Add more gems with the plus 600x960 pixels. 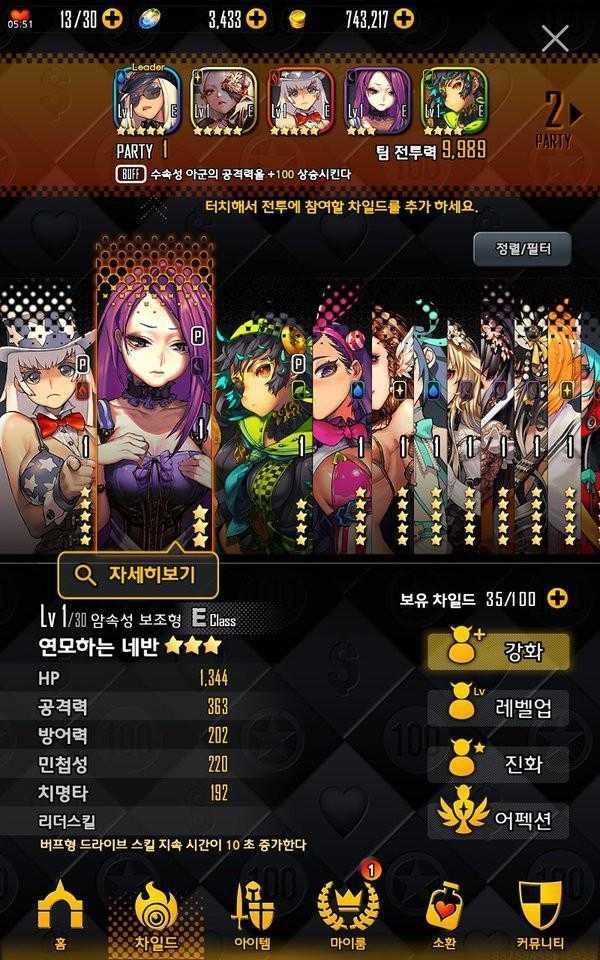(256, 17)
